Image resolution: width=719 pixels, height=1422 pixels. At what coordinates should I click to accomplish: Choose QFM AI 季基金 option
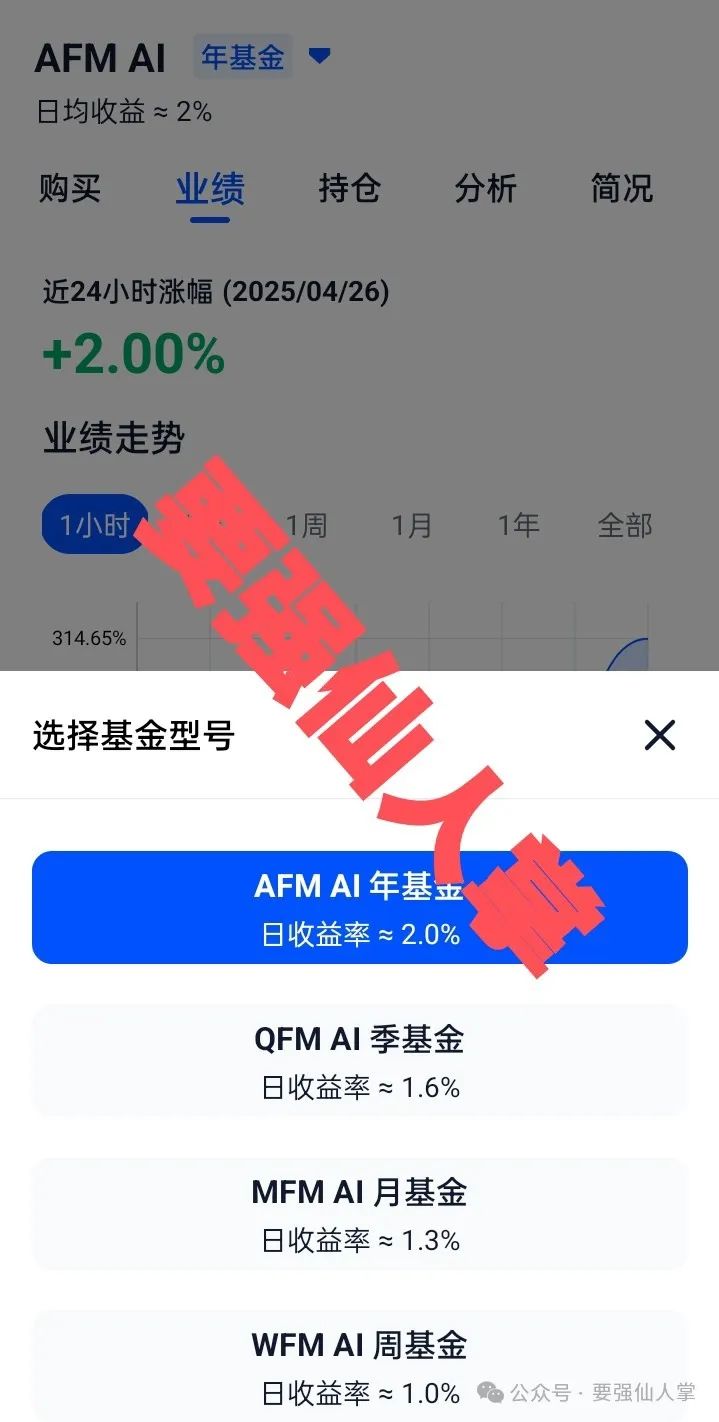pos(359,1060)
